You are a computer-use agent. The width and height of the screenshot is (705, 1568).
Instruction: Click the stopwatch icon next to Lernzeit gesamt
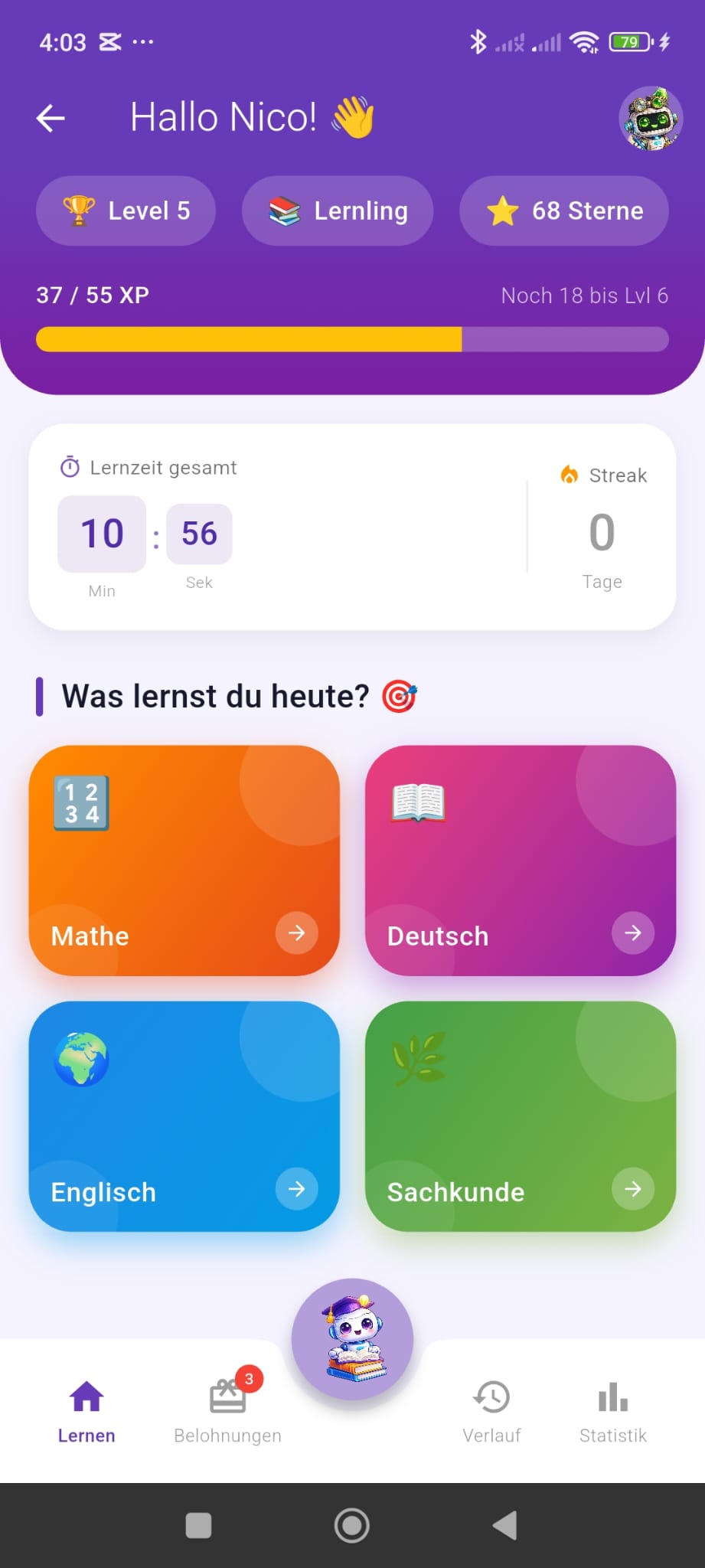click(x=70, y=466)
